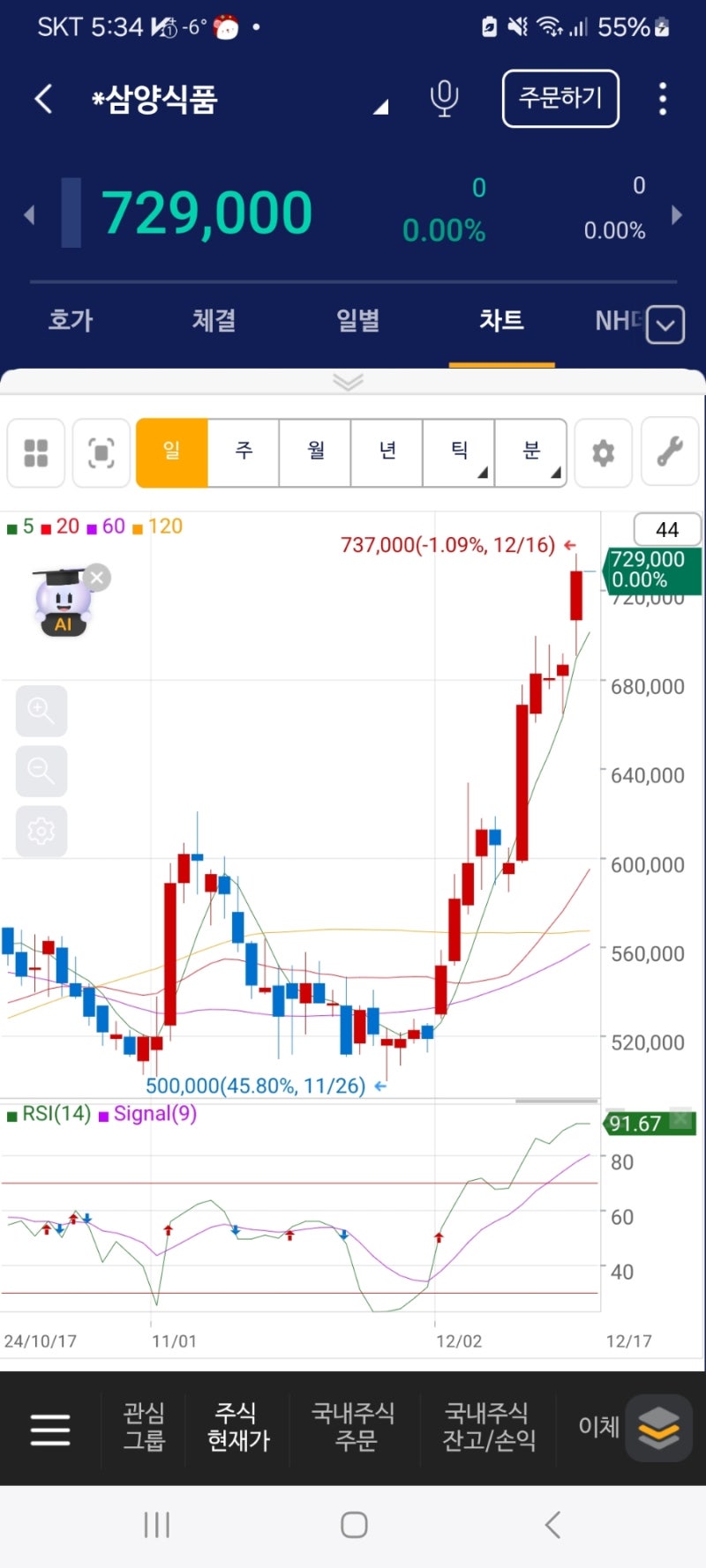Tap the 주문하기 order button
This screenshot has height=1568, width=706.
tap(560, 98)
